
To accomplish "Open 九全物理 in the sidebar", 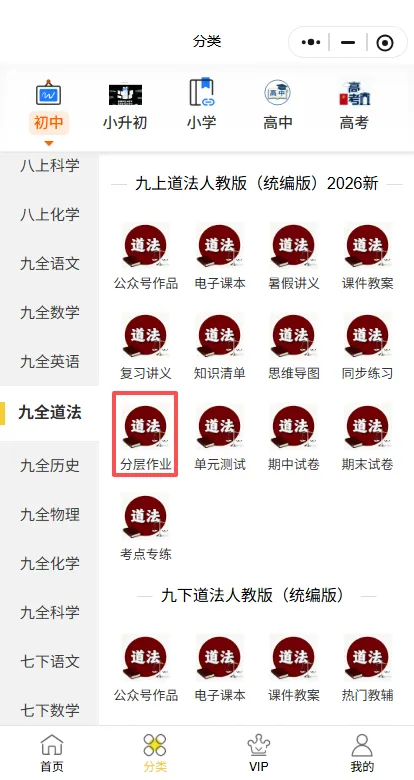I will pyautogui.click(x=50, y=514).
